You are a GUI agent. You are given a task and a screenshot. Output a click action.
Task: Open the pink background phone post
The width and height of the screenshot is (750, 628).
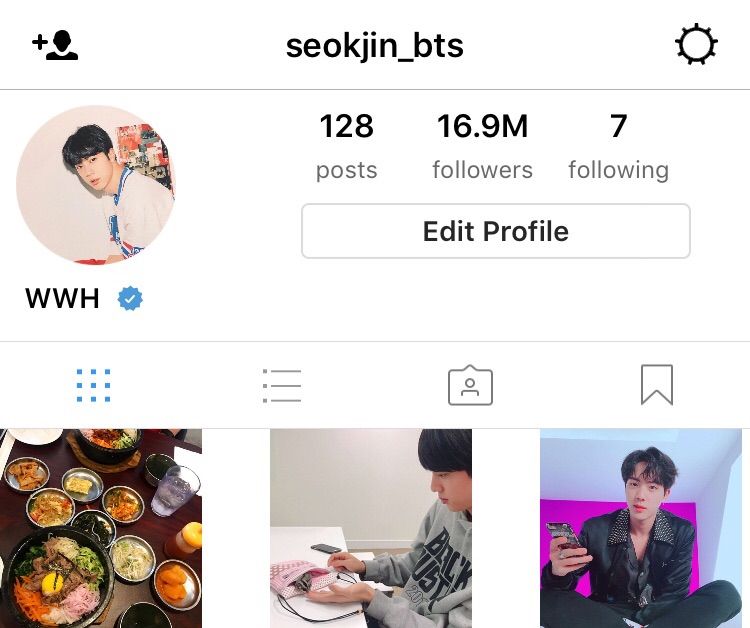pos(641,528)
